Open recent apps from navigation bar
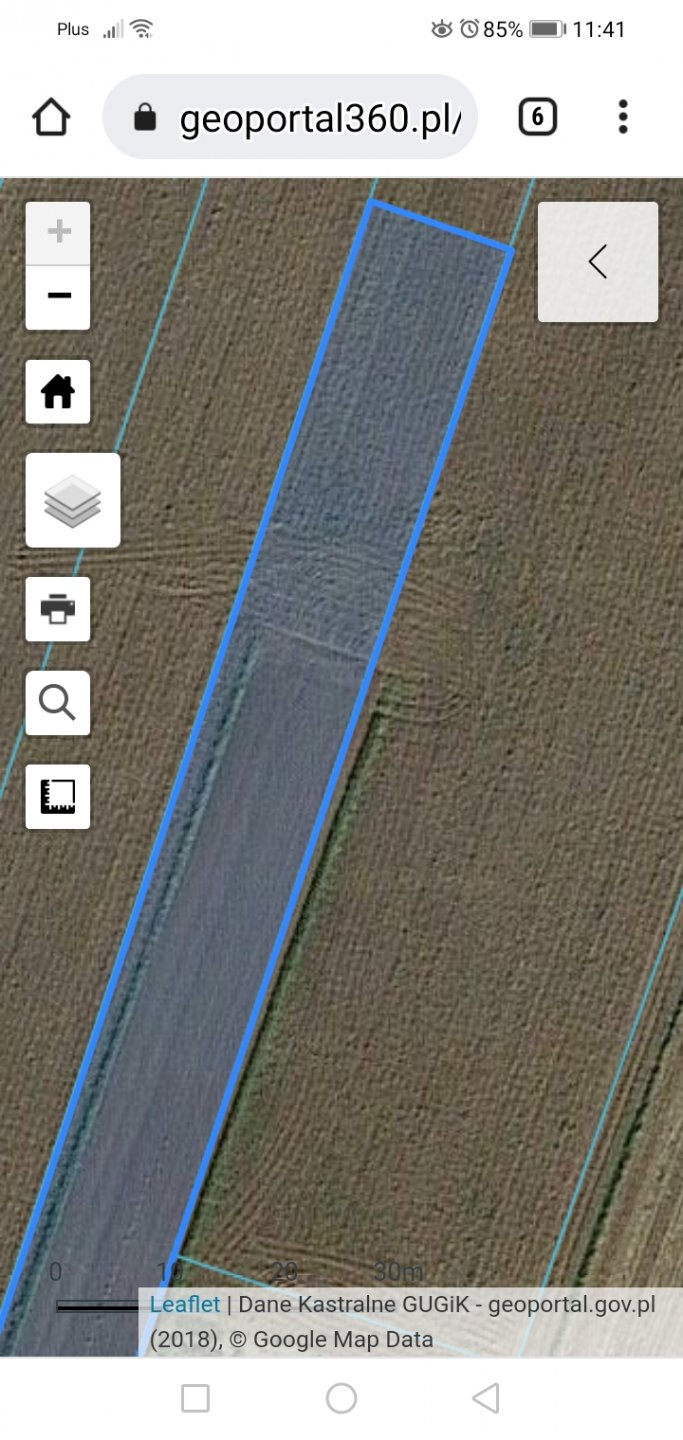 pos(196,1398)
